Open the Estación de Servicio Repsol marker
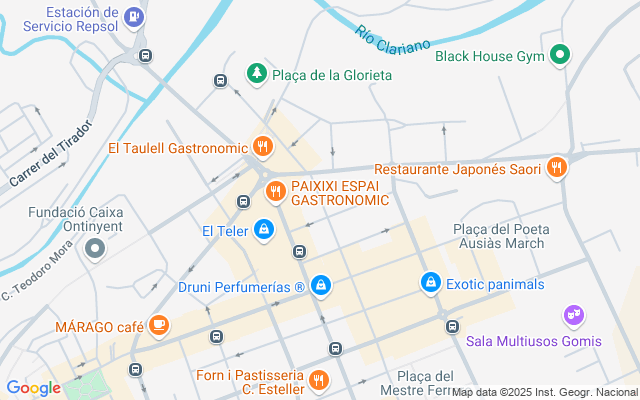Image resolution: width=640 pixels, height=400 pixels. [x=134, y=16]
